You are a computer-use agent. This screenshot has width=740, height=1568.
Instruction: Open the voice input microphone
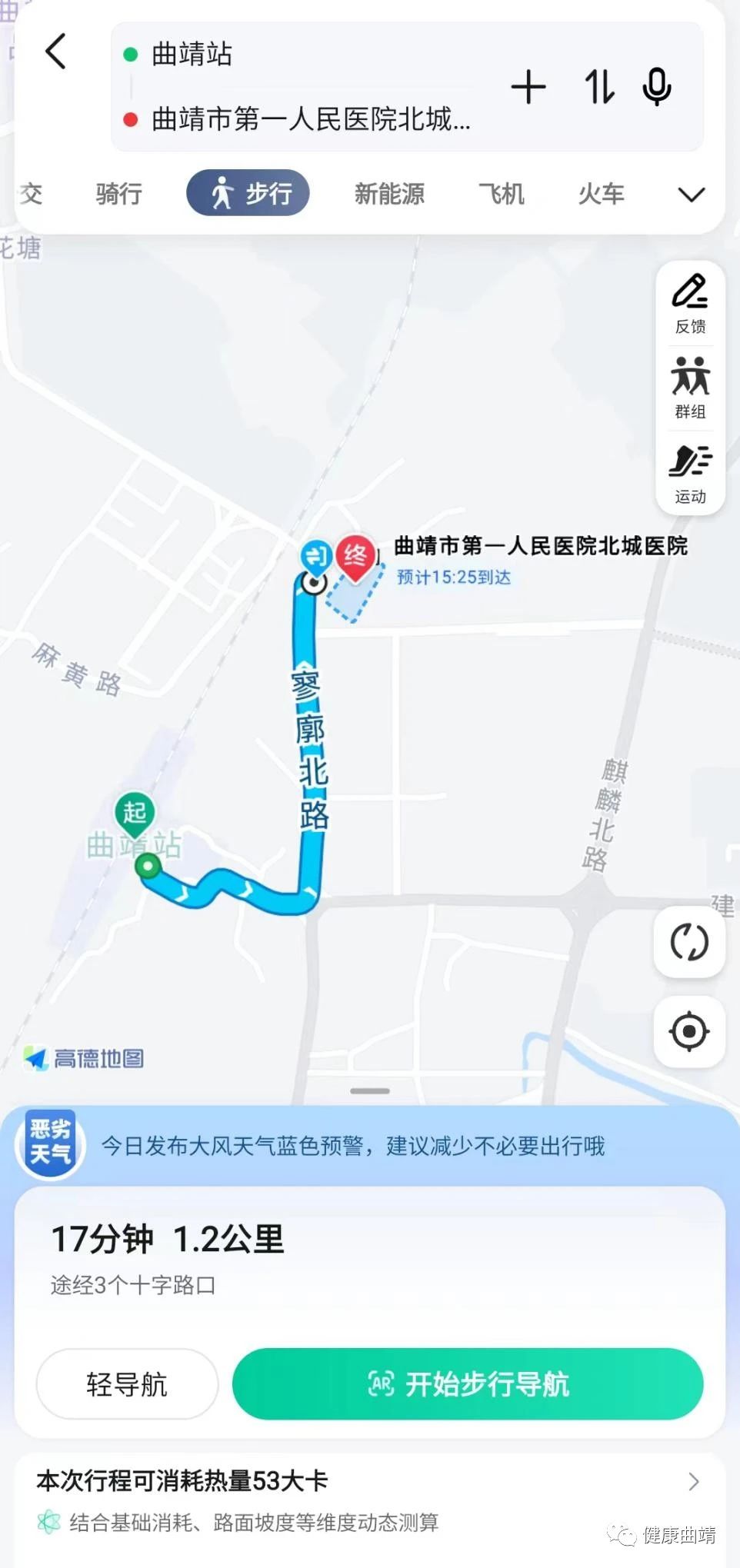(x=656, y=87)
